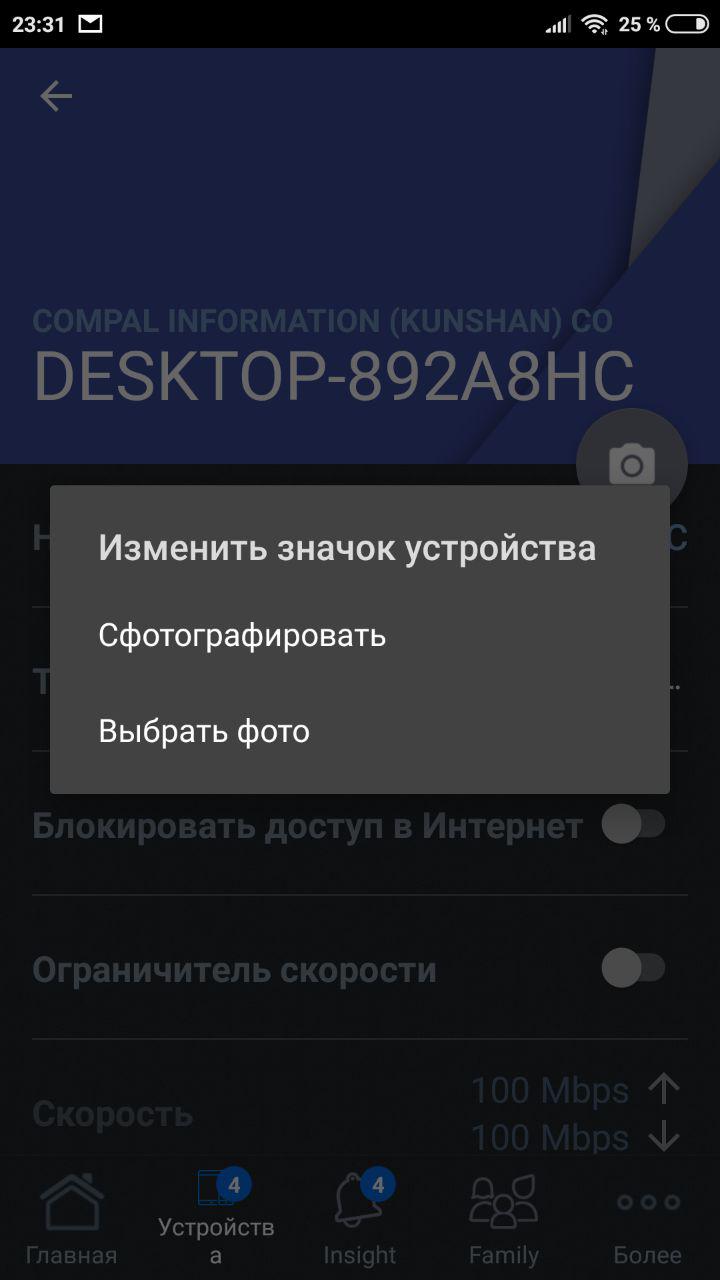Viewport: 720px width, 1280px height.
Task: Switch to the Insight tab
Action: 360,1220
